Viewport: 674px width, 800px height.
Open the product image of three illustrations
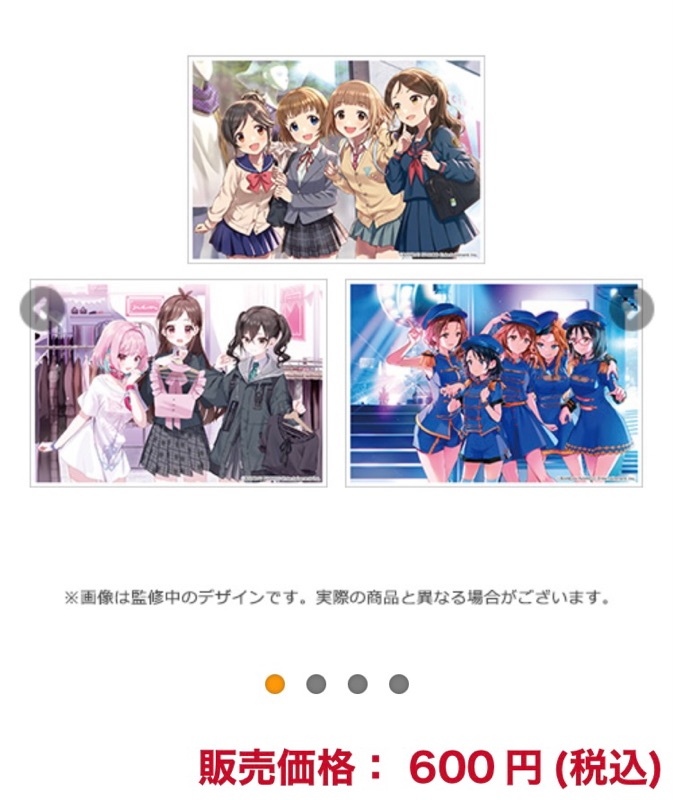tap(336, 270)
